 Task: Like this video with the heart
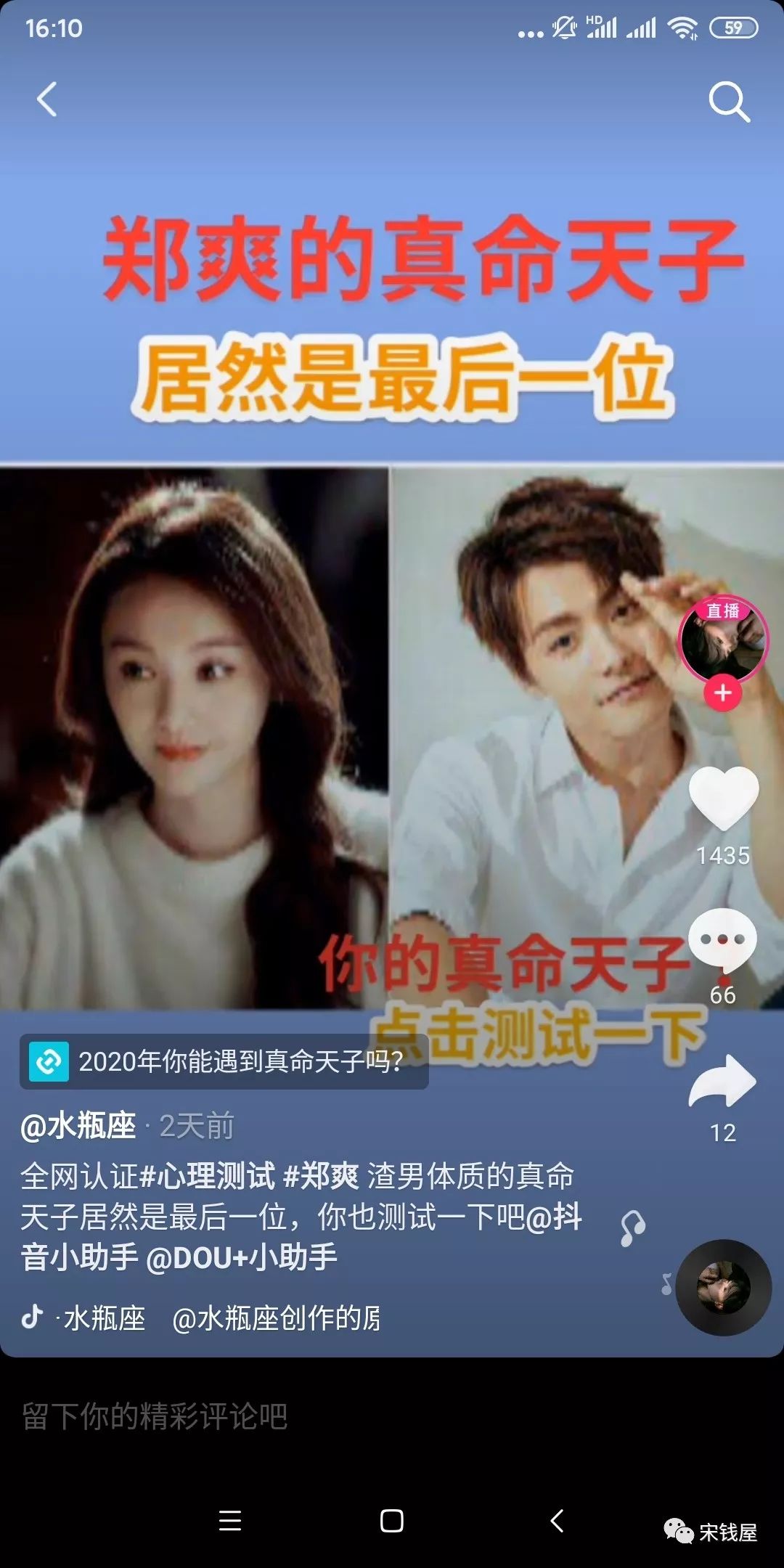coord(723,799)
